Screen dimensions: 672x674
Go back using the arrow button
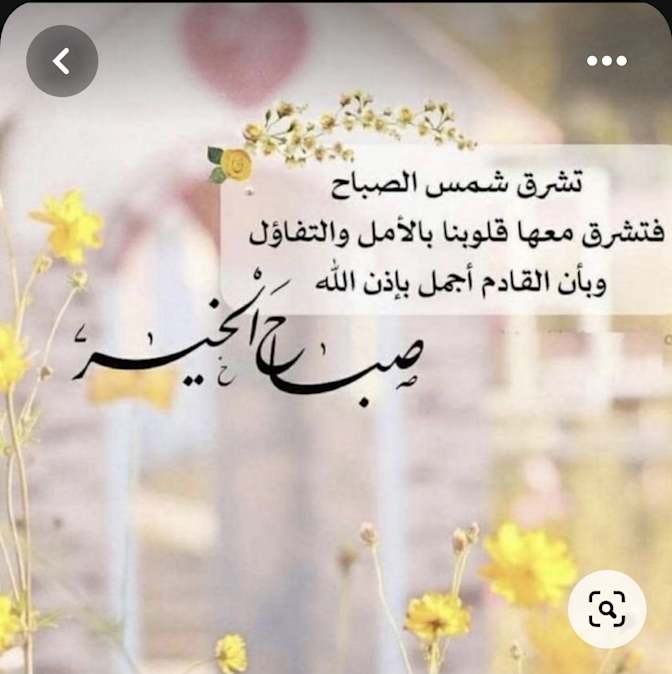(x=62, y=61)
